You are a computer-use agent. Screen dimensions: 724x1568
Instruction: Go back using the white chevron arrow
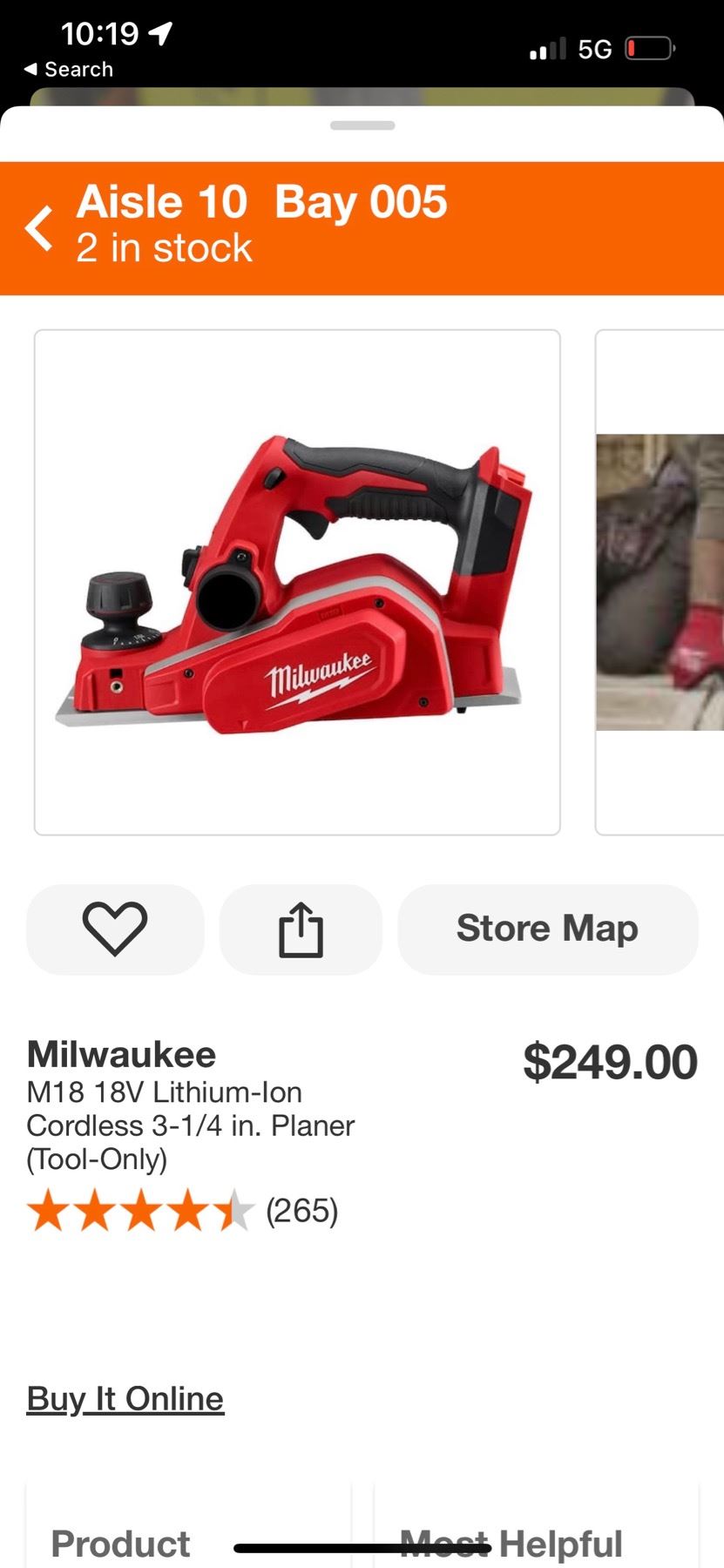click(38, 228)
